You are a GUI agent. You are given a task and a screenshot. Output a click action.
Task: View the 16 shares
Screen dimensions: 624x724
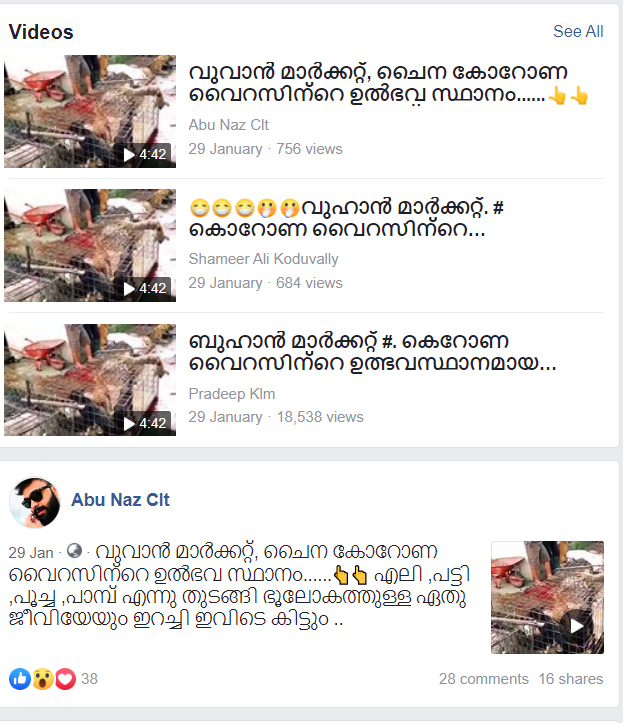point(571,679)
